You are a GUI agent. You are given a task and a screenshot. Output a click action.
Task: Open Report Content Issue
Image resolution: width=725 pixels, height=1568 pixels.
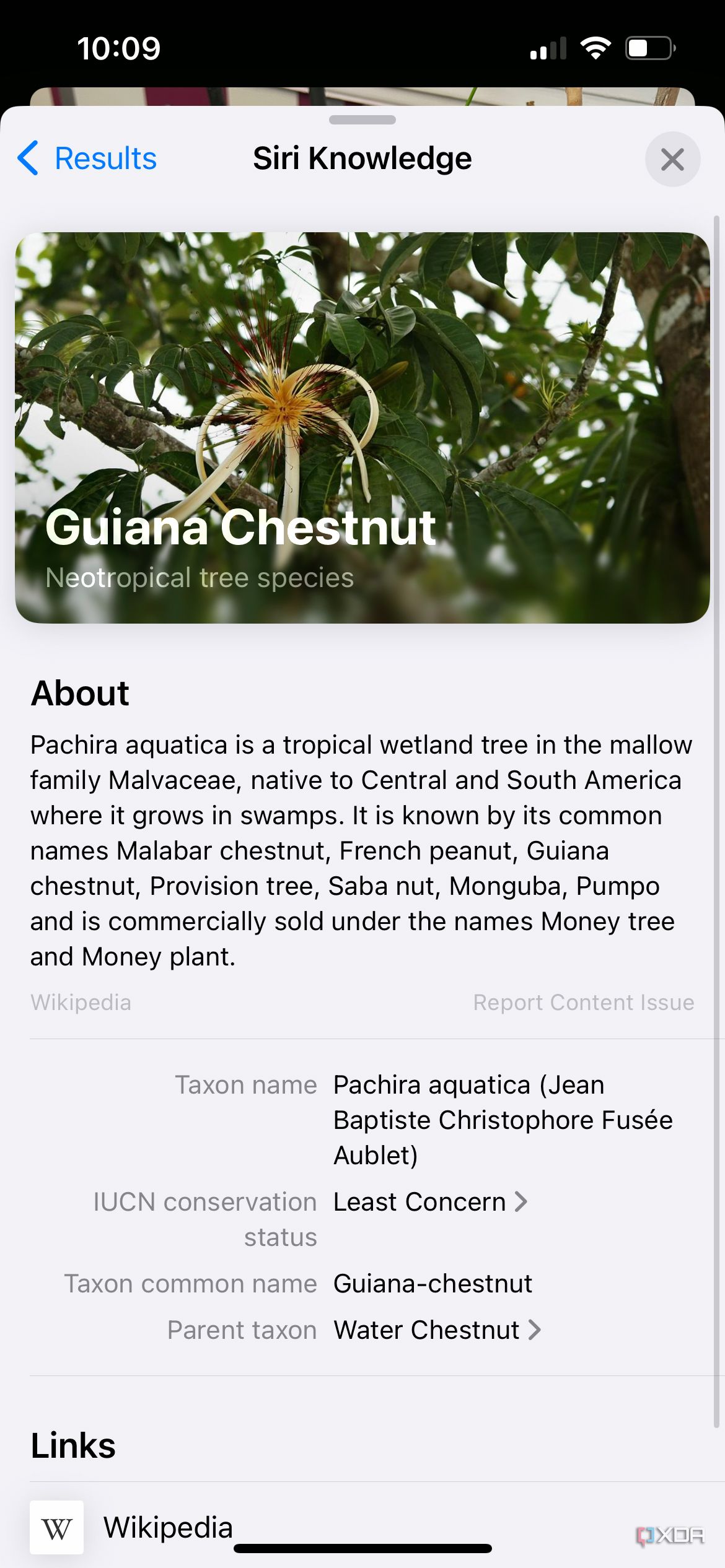click(583, 1002)
